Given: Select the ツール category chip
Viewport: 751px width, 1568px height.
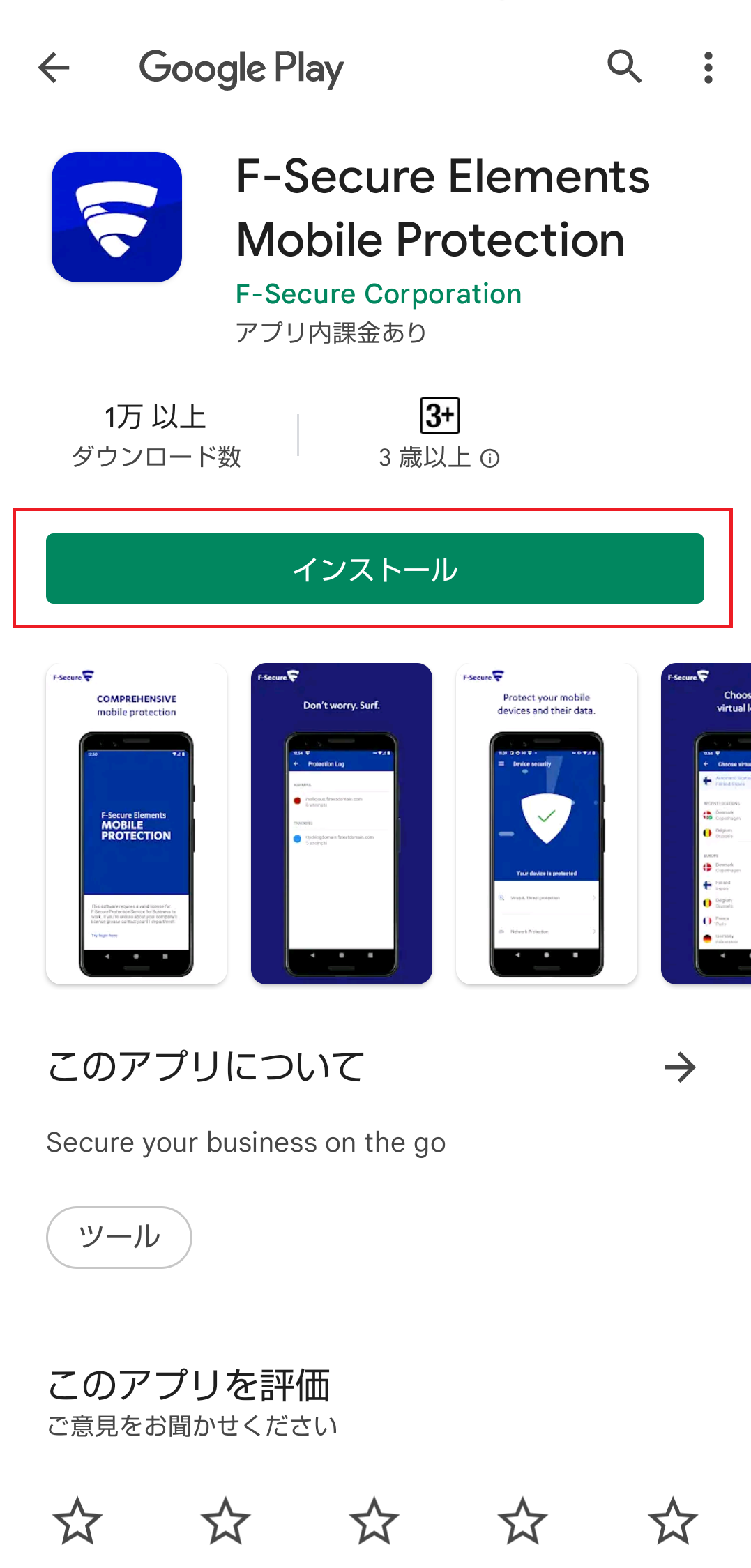Looking at the screenshot, I should [119, 1237].
